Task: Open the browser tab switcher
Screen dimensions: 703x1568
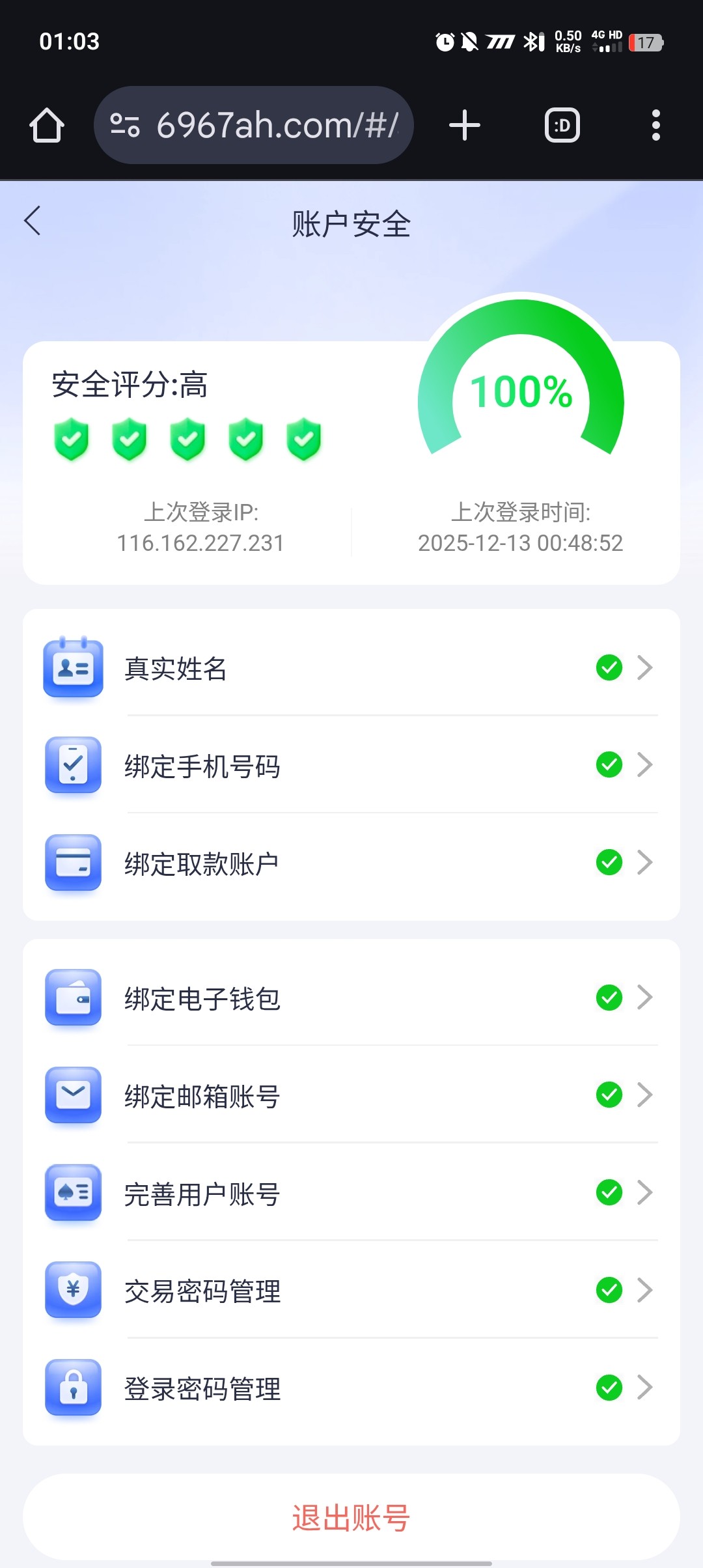Action: click(x=561, y=125)
